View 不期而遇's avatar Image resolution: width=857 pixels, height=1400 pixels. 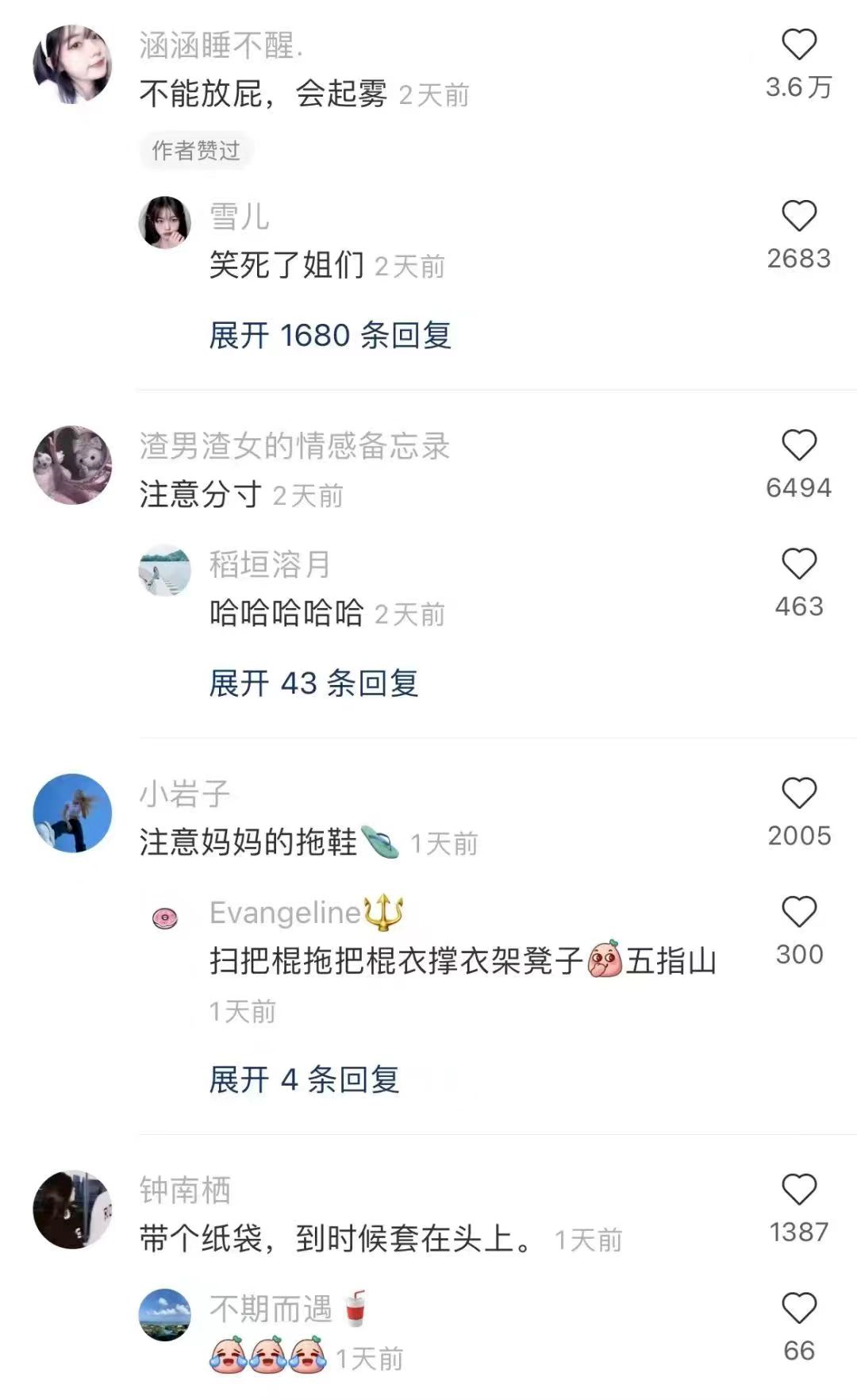point(165,1314)
